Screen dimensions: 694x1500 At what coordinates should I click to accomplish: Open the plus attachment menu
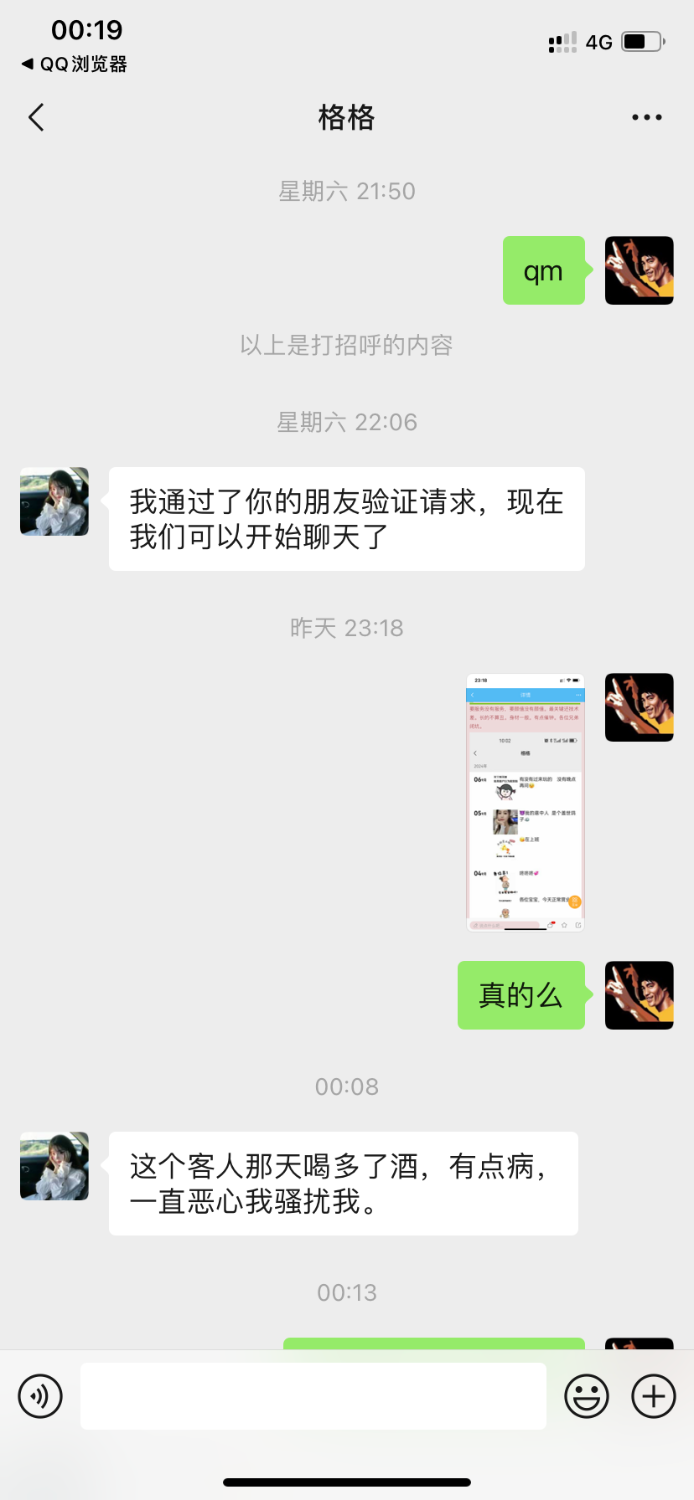(654, 1396)
